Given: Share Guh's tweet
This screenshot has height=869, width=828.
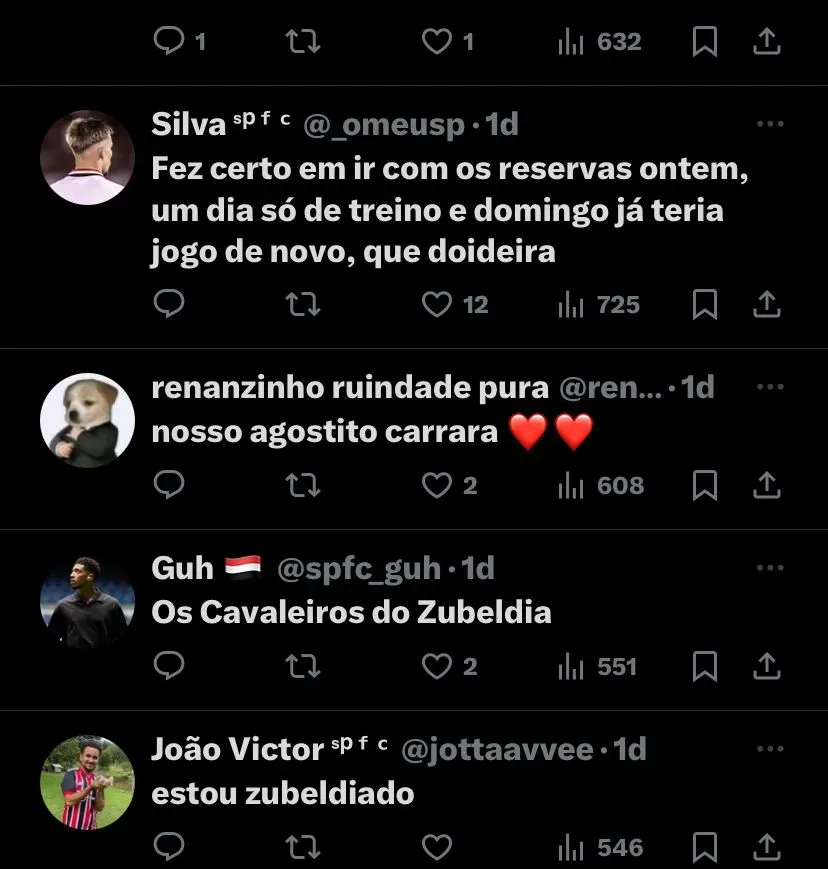Looking at the screenshot, I should pyautogui.click(x=766, y=666).
